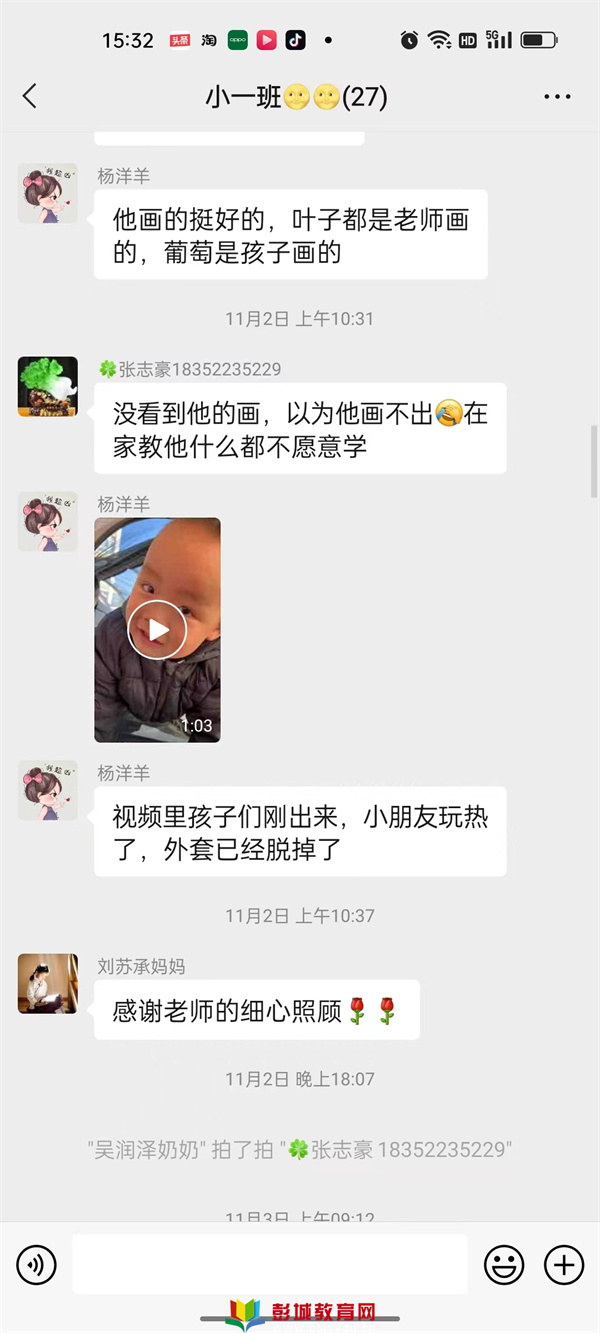Go back from the 小一班 chat
The height and width of the screenshot is (1333, 600).
coord(29,96)
